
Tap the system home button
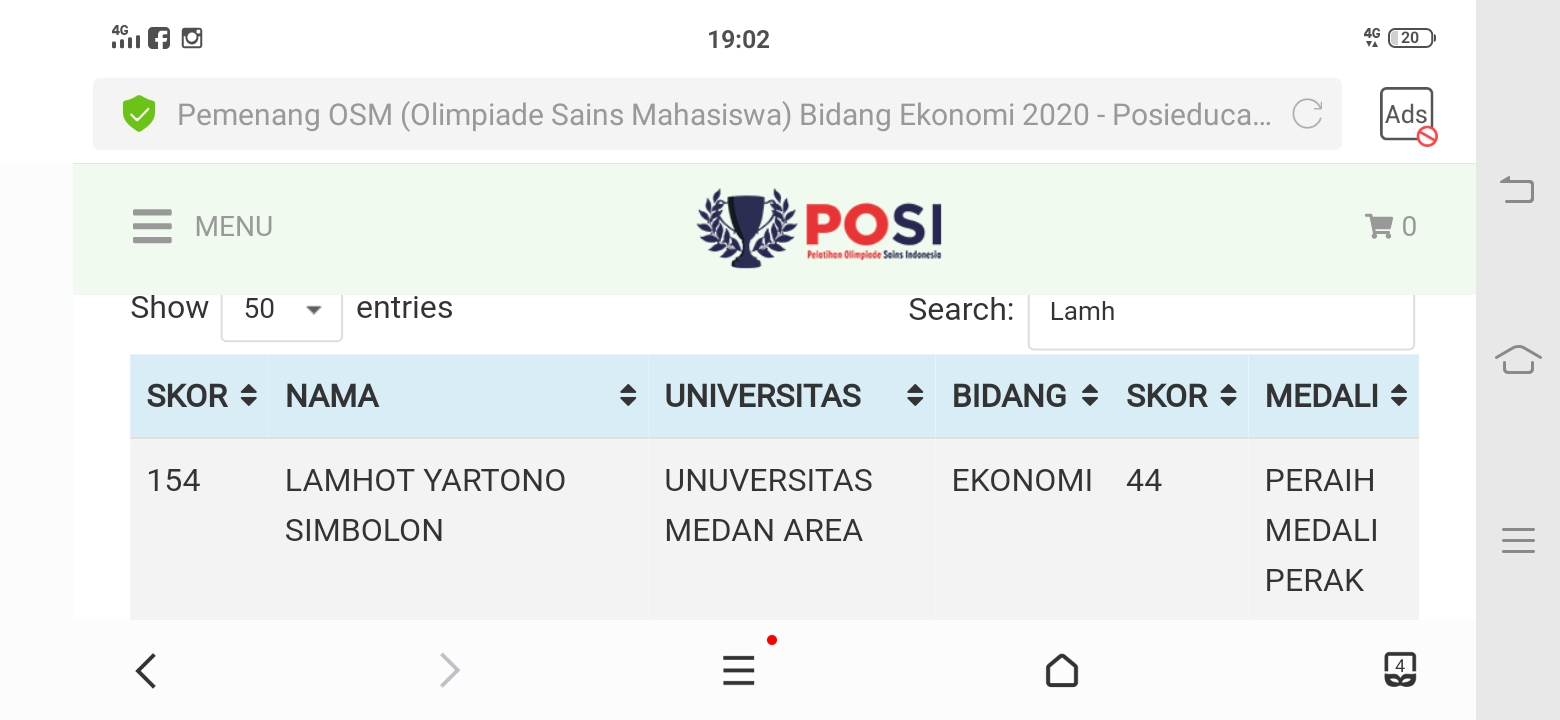[1517, 359]
